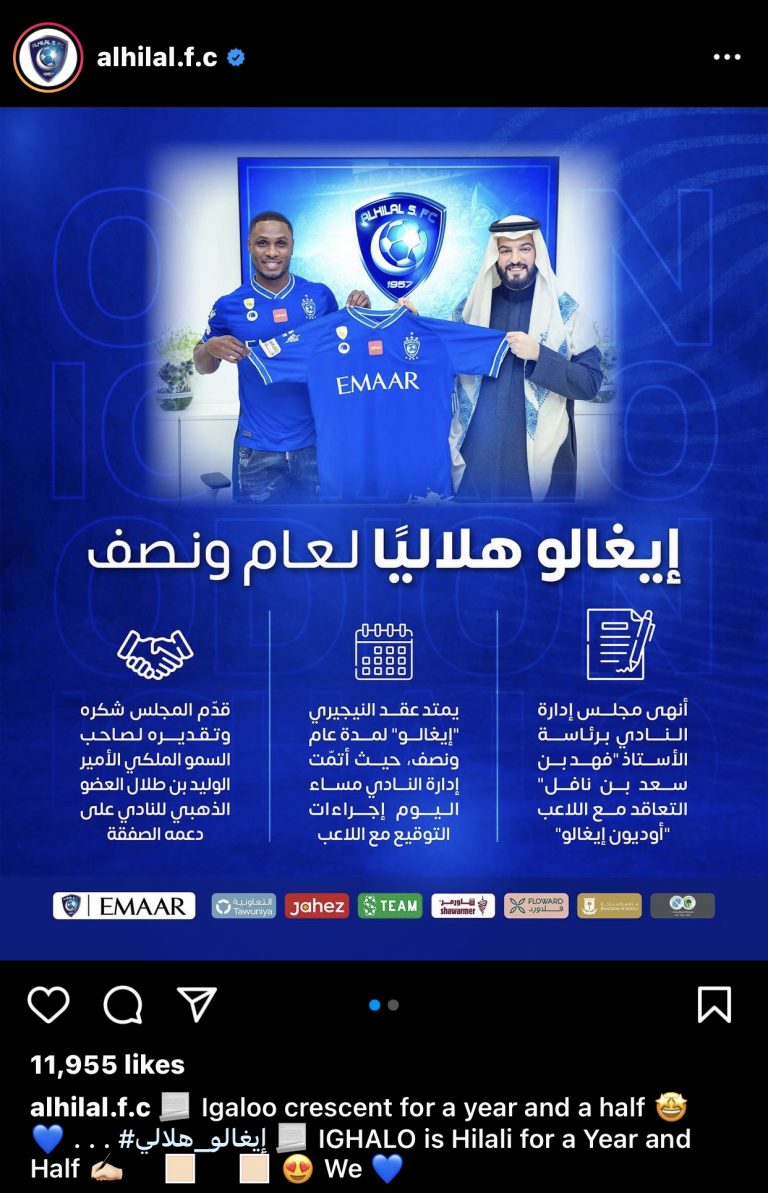
Task: Like the Ighalo signing post
Action: [48, 1004]
